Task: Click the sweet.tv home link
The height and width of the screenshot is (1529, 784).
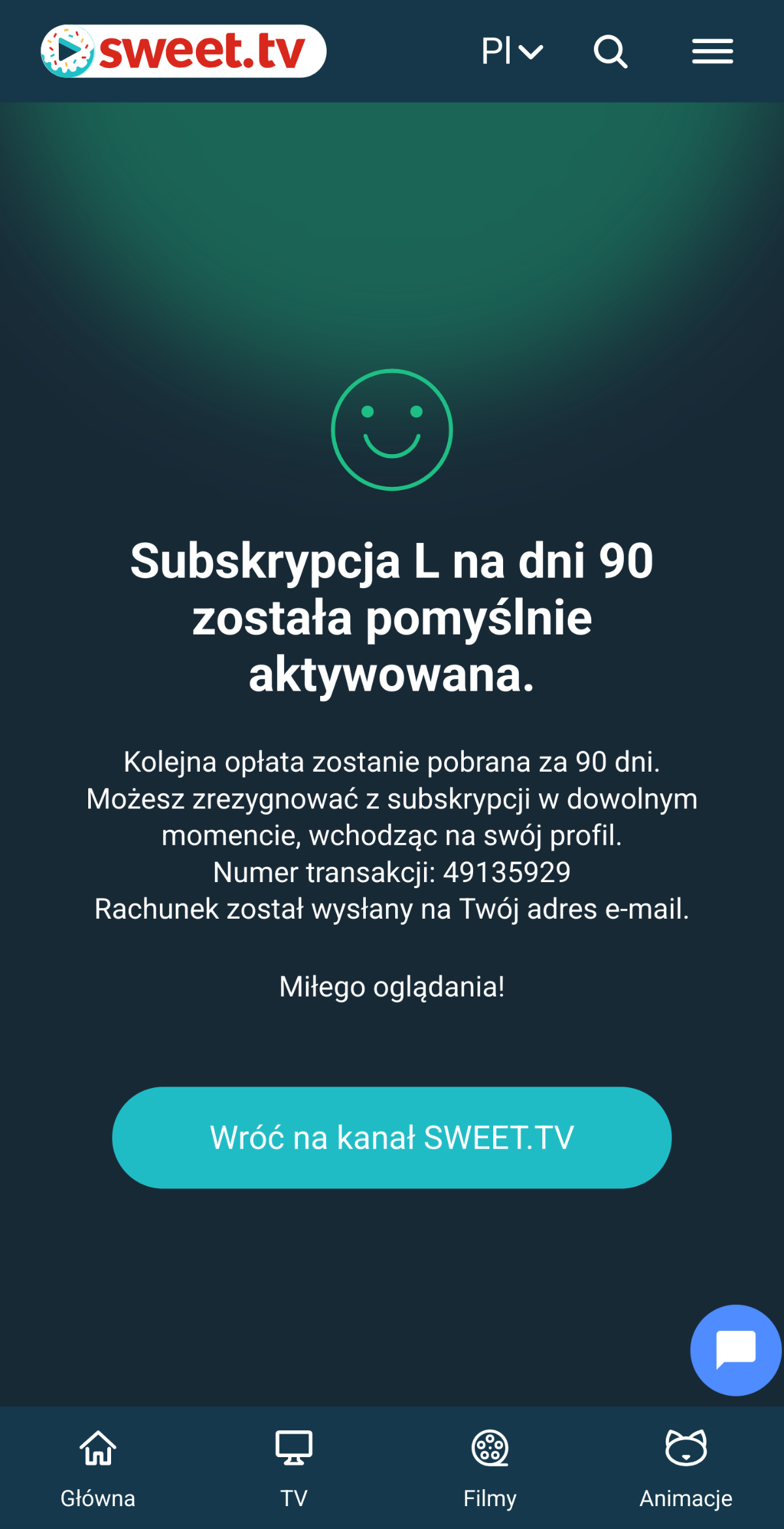Action: (183, 49)
